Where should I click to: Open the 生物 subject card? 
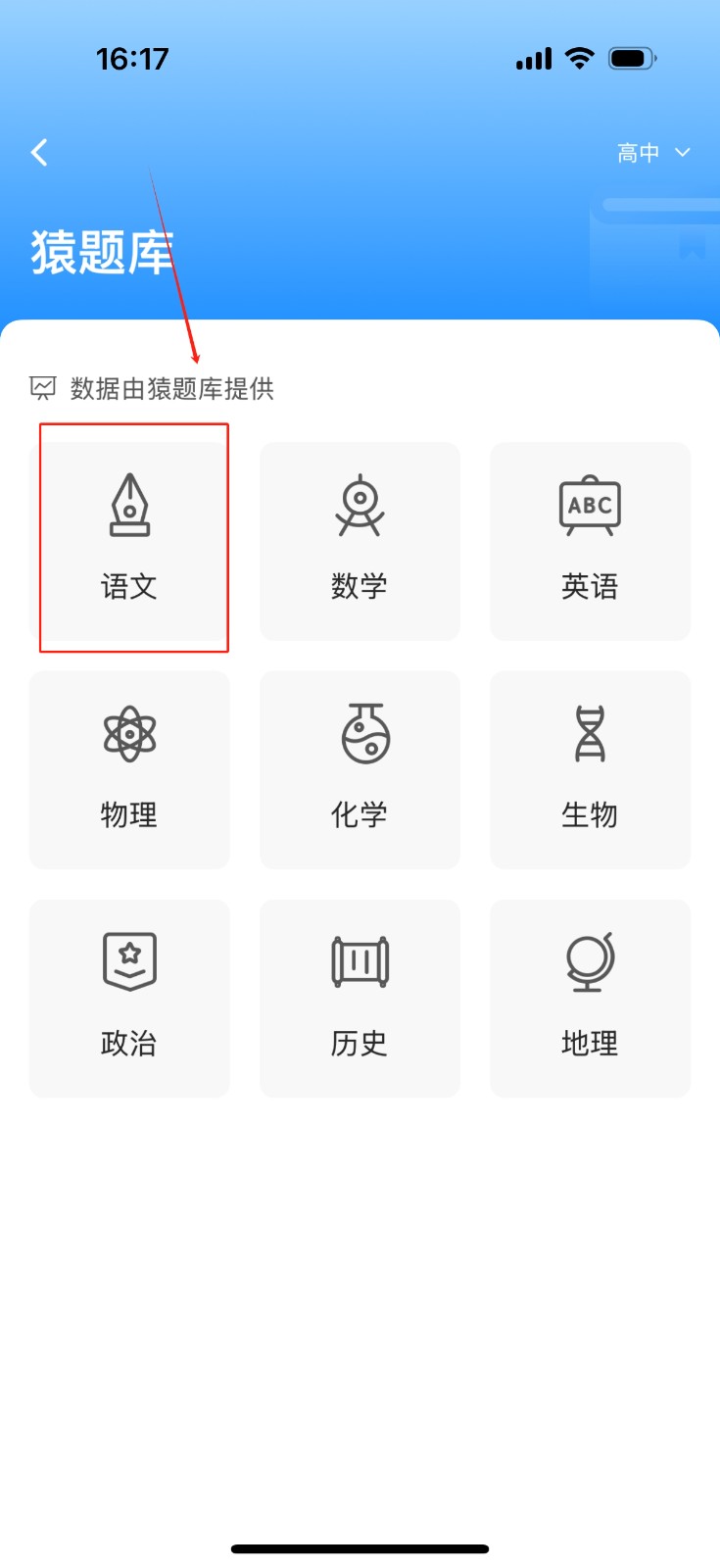pyautogui.click(x=590, y=769)
